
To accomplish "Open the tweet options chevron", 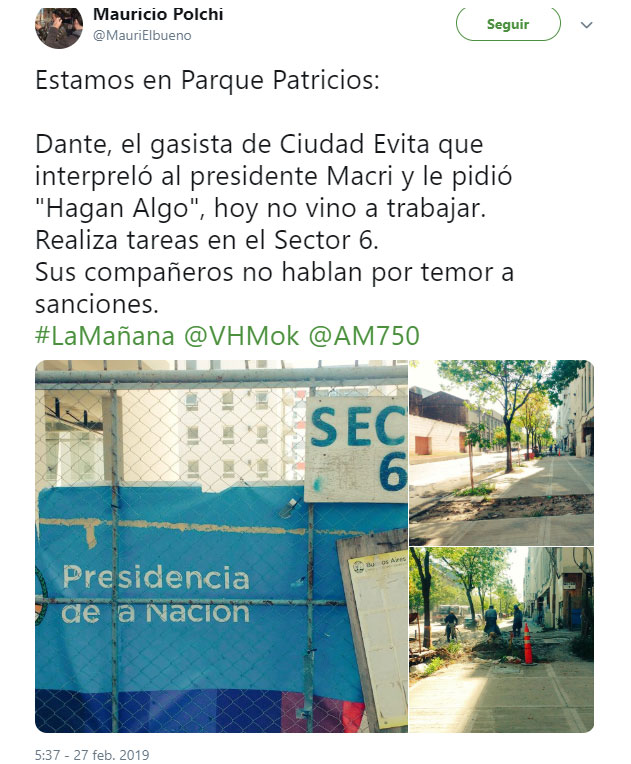I will coord(587,25).
